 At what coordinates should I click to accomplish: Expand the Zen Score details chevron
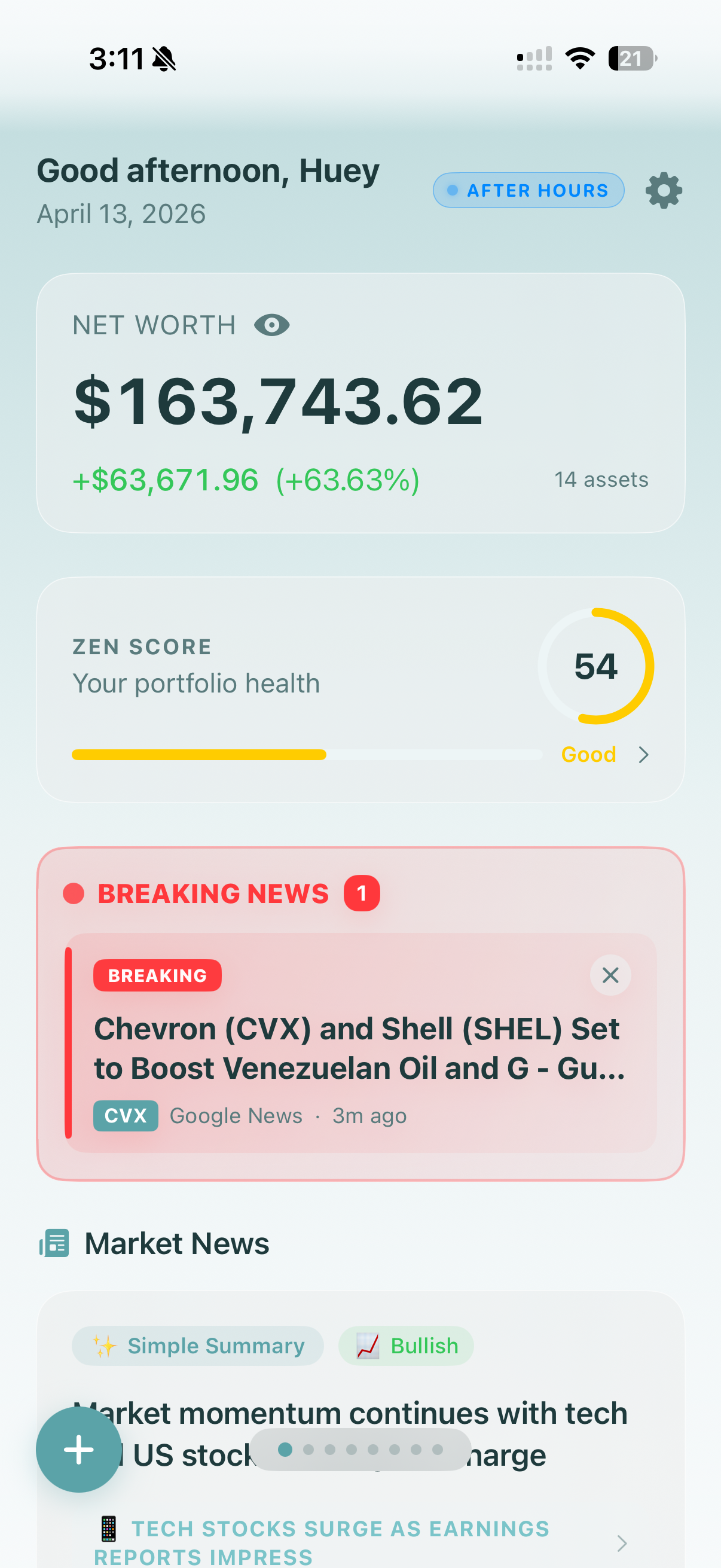click(644, 755)
